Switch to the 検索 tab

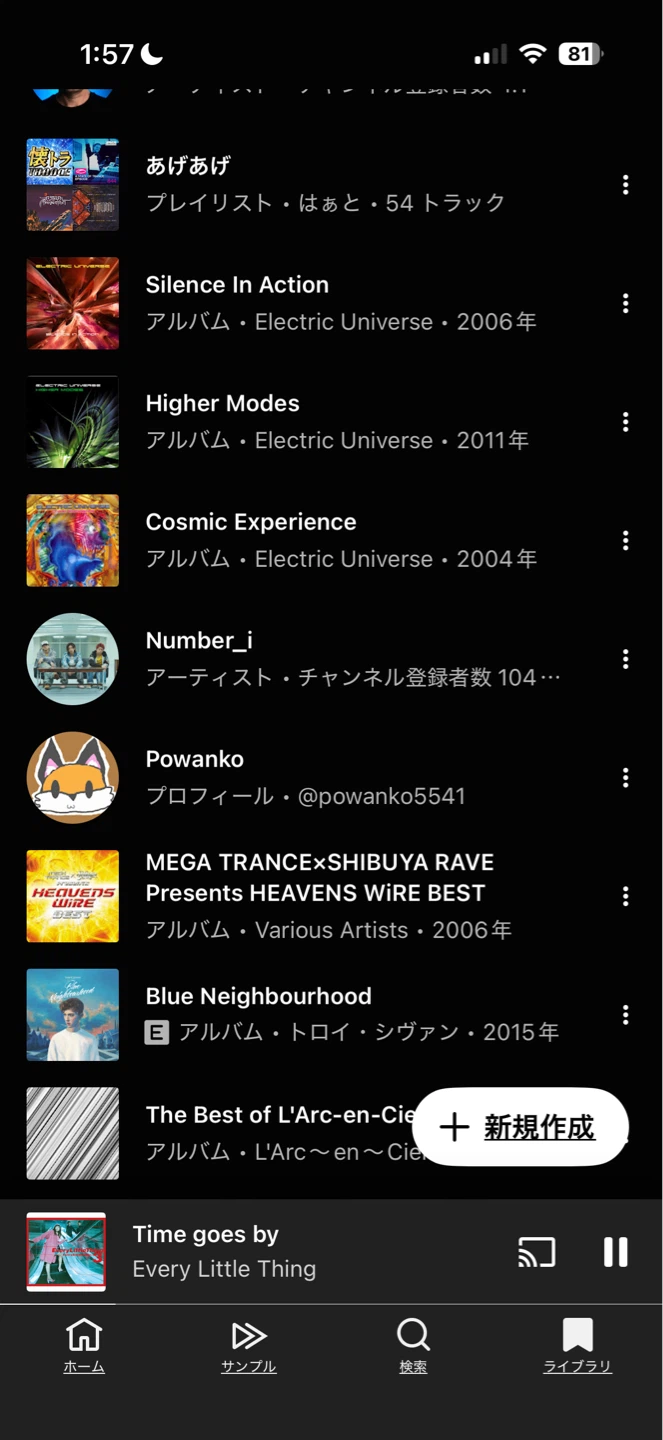413,1346
